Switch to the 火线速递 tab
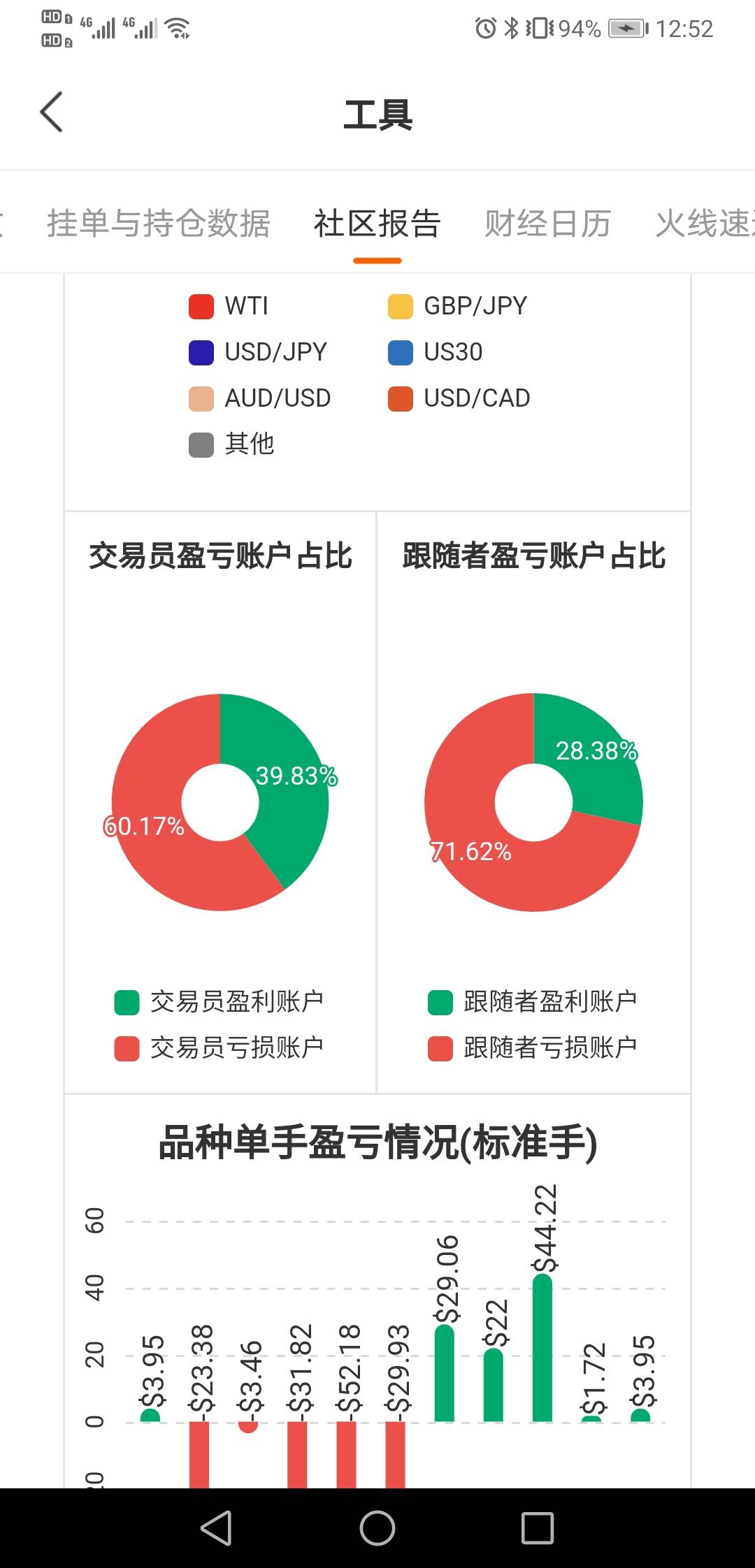Image resolution: width=755 pixels, height=1568 pixels. click(705, 224)
